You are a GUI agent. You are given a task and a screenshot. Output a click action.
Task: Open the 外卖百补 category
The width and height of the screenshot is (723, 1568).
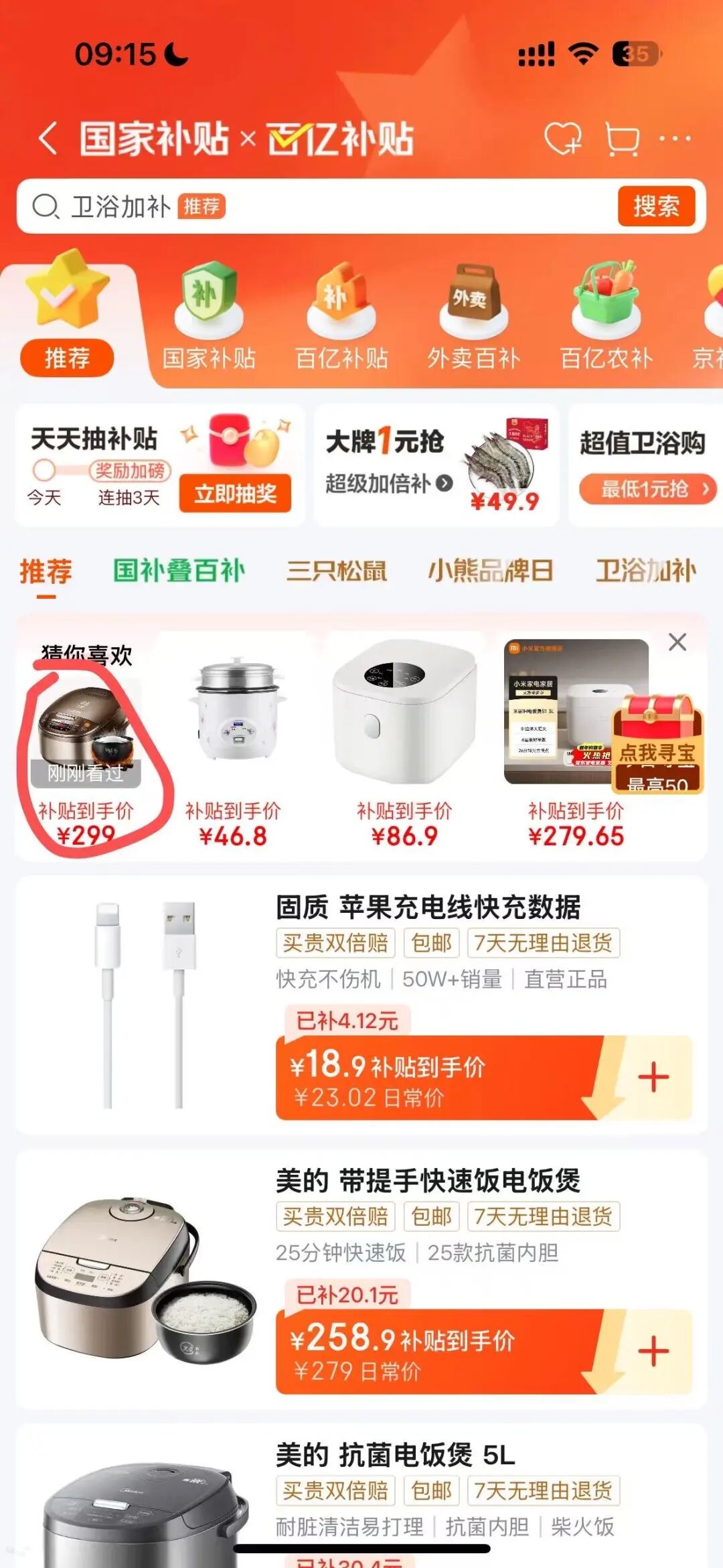point(474,322)
